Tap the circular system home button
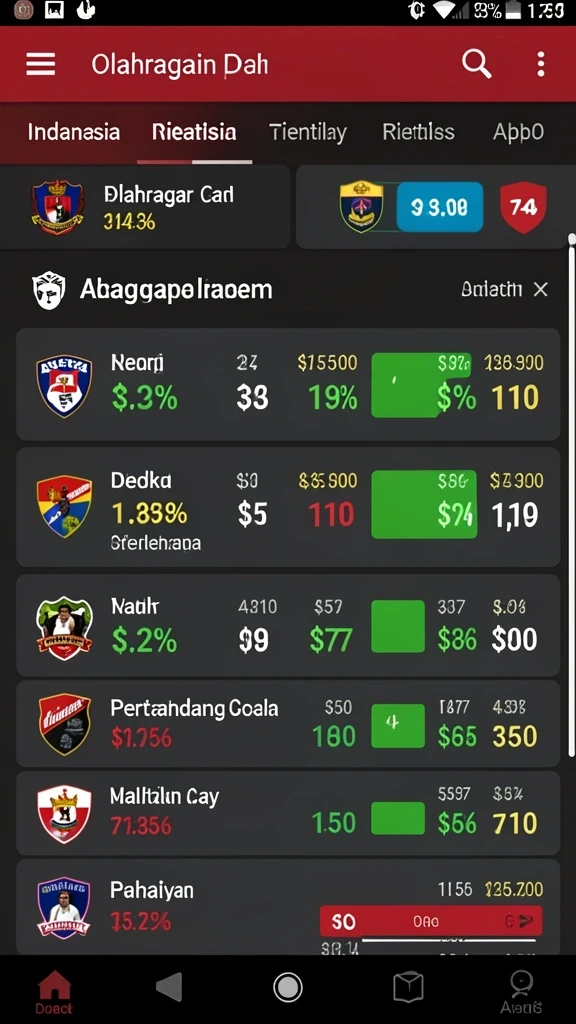Screen dimensions: 576x1024 click(x=287, y=987)
